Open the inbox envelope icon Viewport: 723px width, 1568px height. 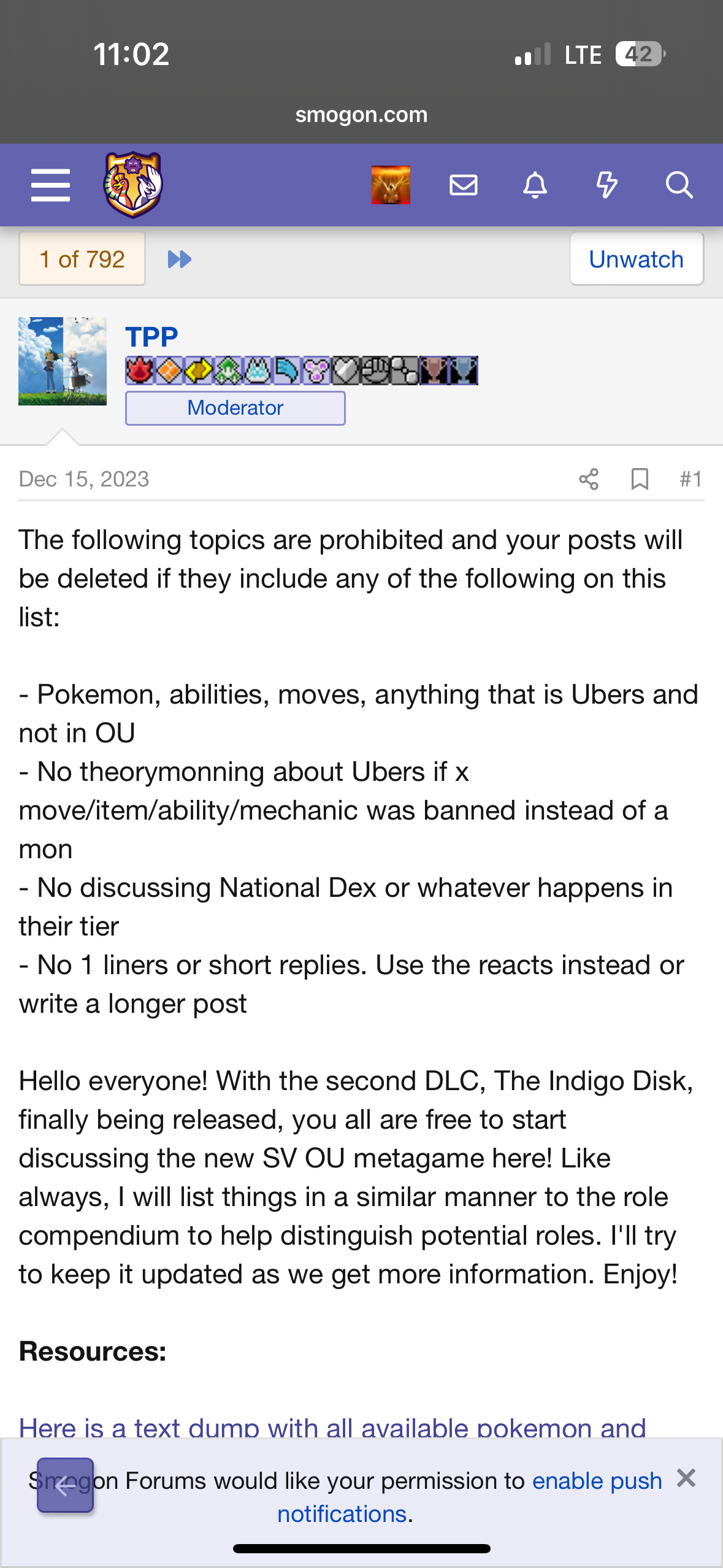pyautogui.click(x=463, y=185)
